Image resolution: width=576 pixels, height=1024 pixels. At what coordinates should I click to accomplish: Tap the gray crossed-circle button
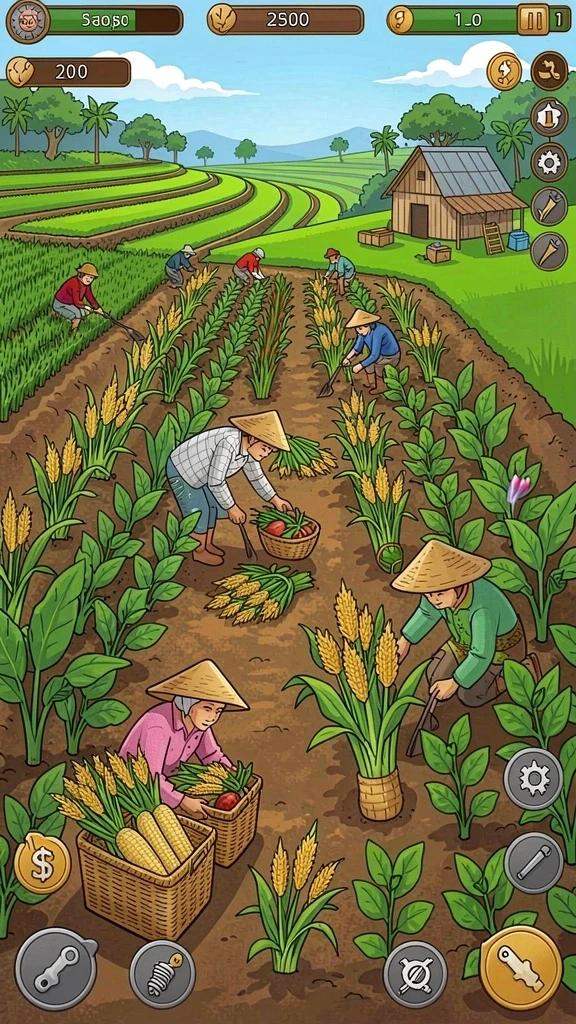pos(415,974)
